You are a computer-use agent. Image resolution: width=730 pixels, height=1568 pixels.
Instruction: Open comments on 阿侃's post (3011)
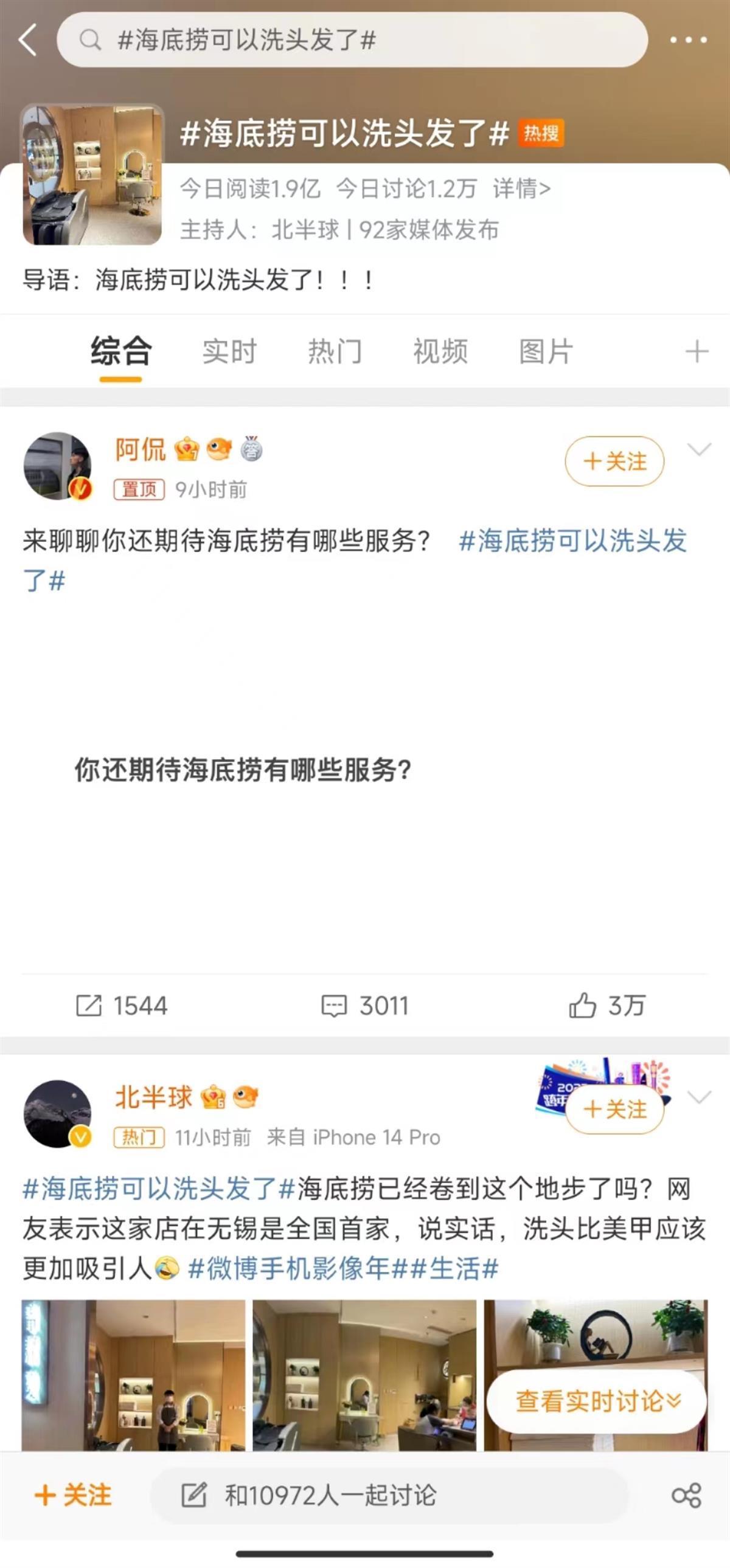coord(364,1006)
